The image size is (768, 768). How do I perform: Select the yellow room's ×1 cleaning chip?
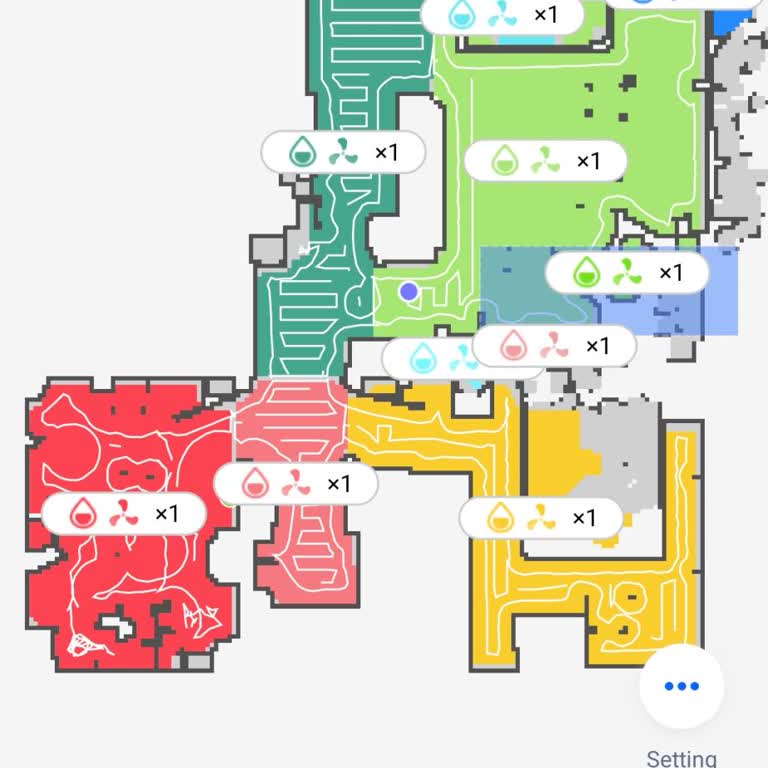coord(541,518)
